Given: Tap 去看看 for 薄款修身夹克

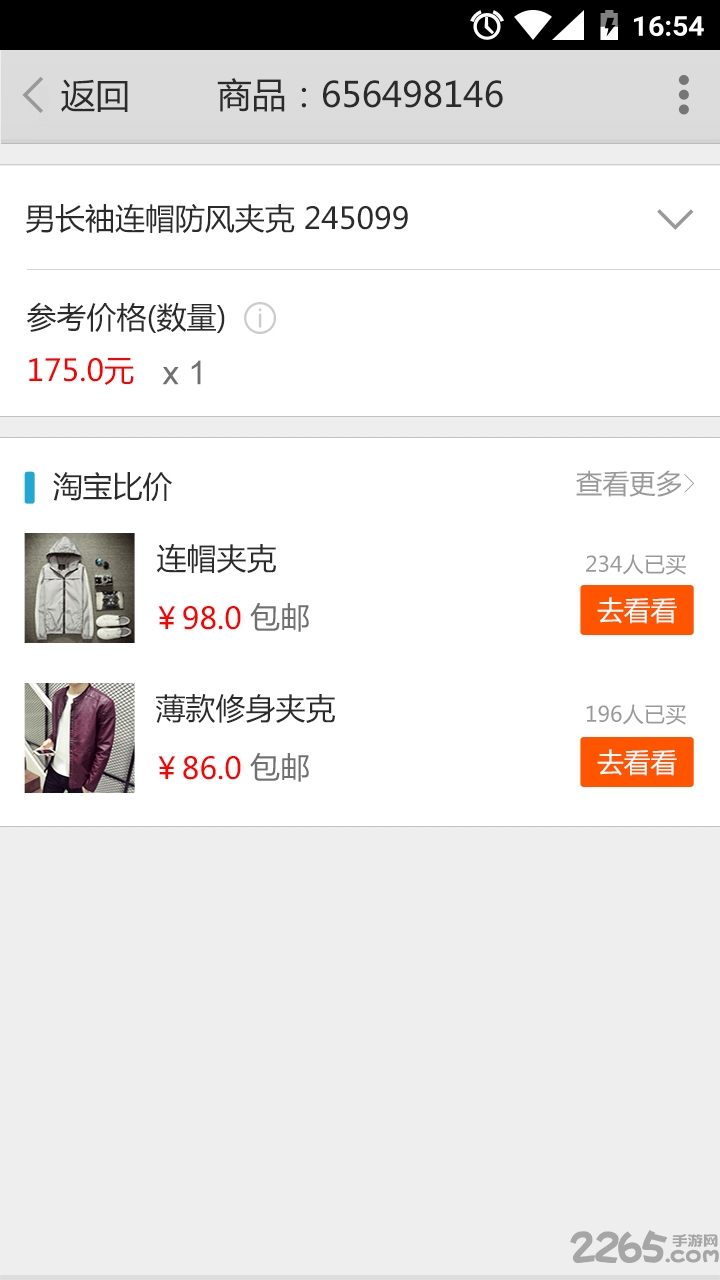Looking at the screenshot, I should [637, 762].
